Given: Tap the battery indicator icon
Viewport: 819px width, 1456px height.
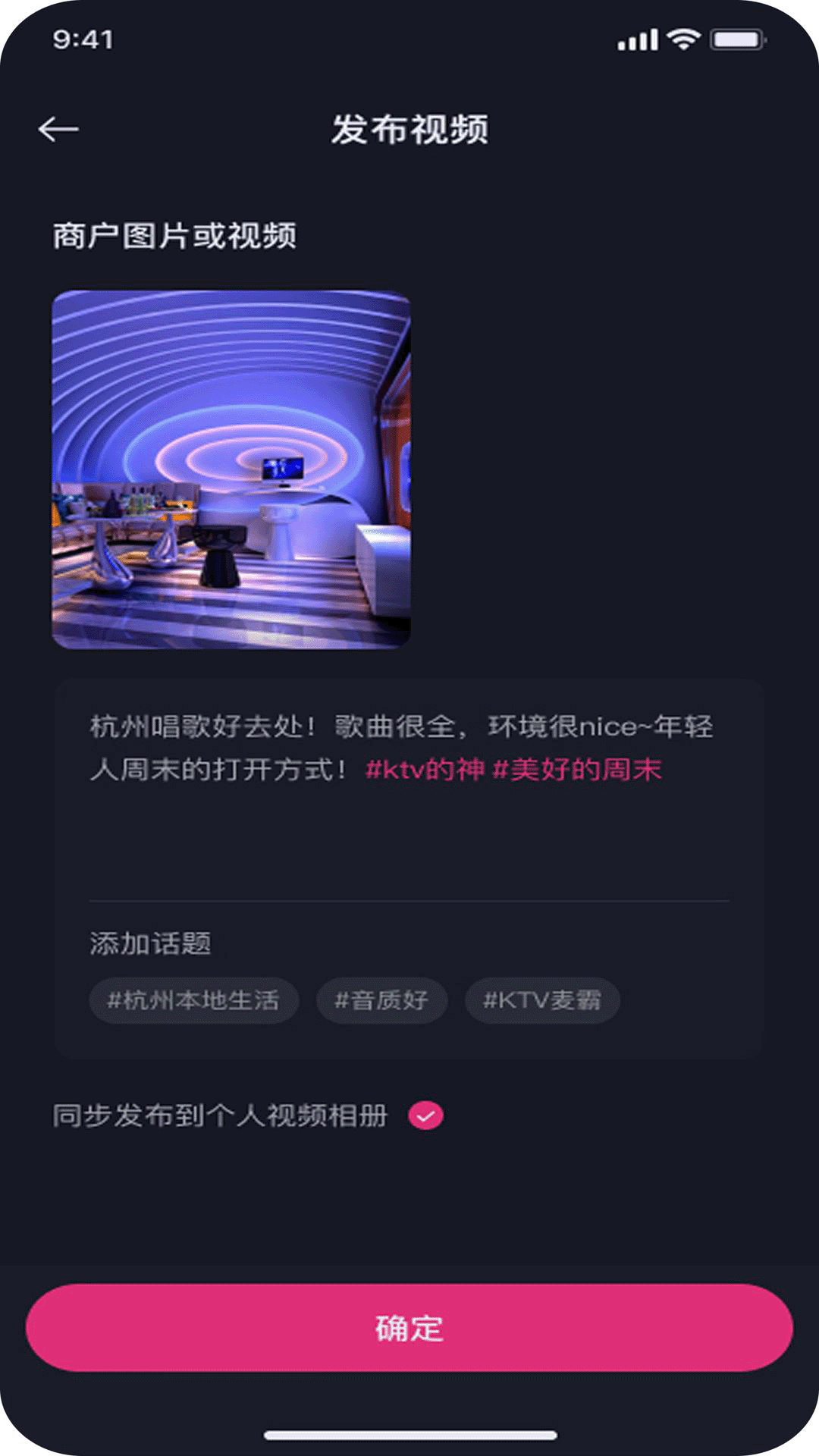Looking at the screenshot, I should coord(733,39).
